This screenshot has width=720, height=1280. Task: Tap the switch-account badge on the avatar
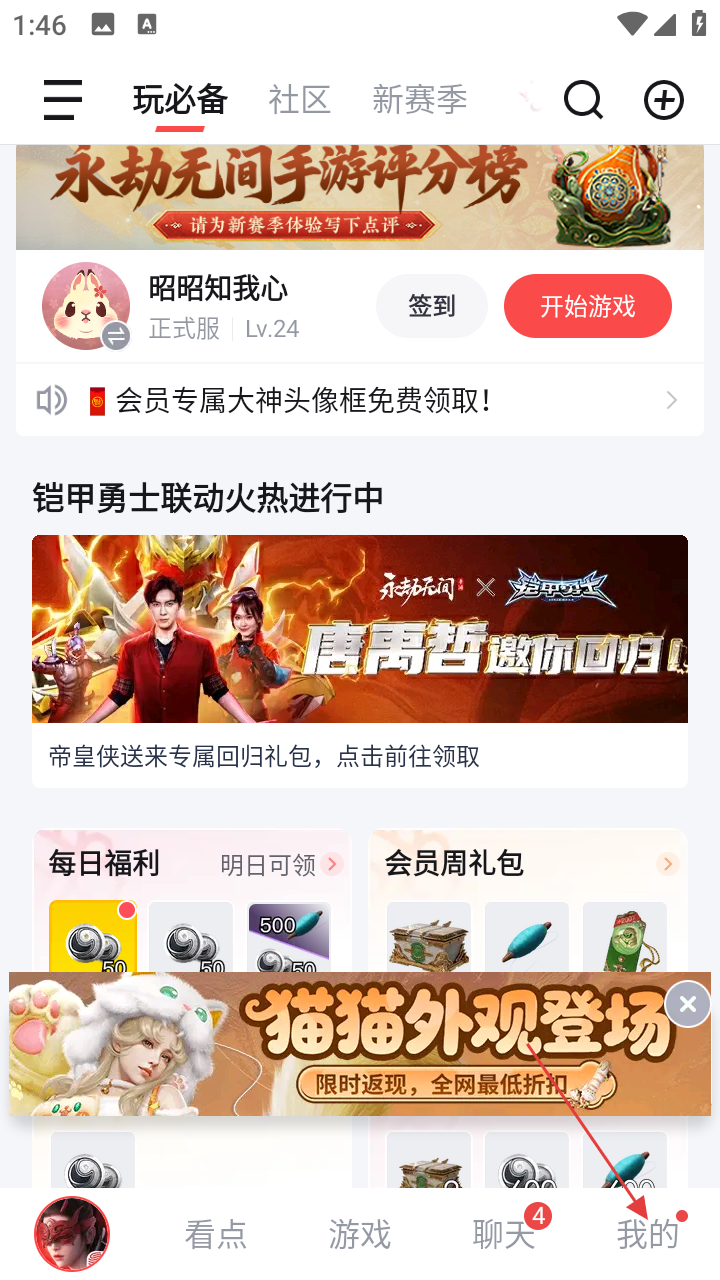tap(116, 337)
